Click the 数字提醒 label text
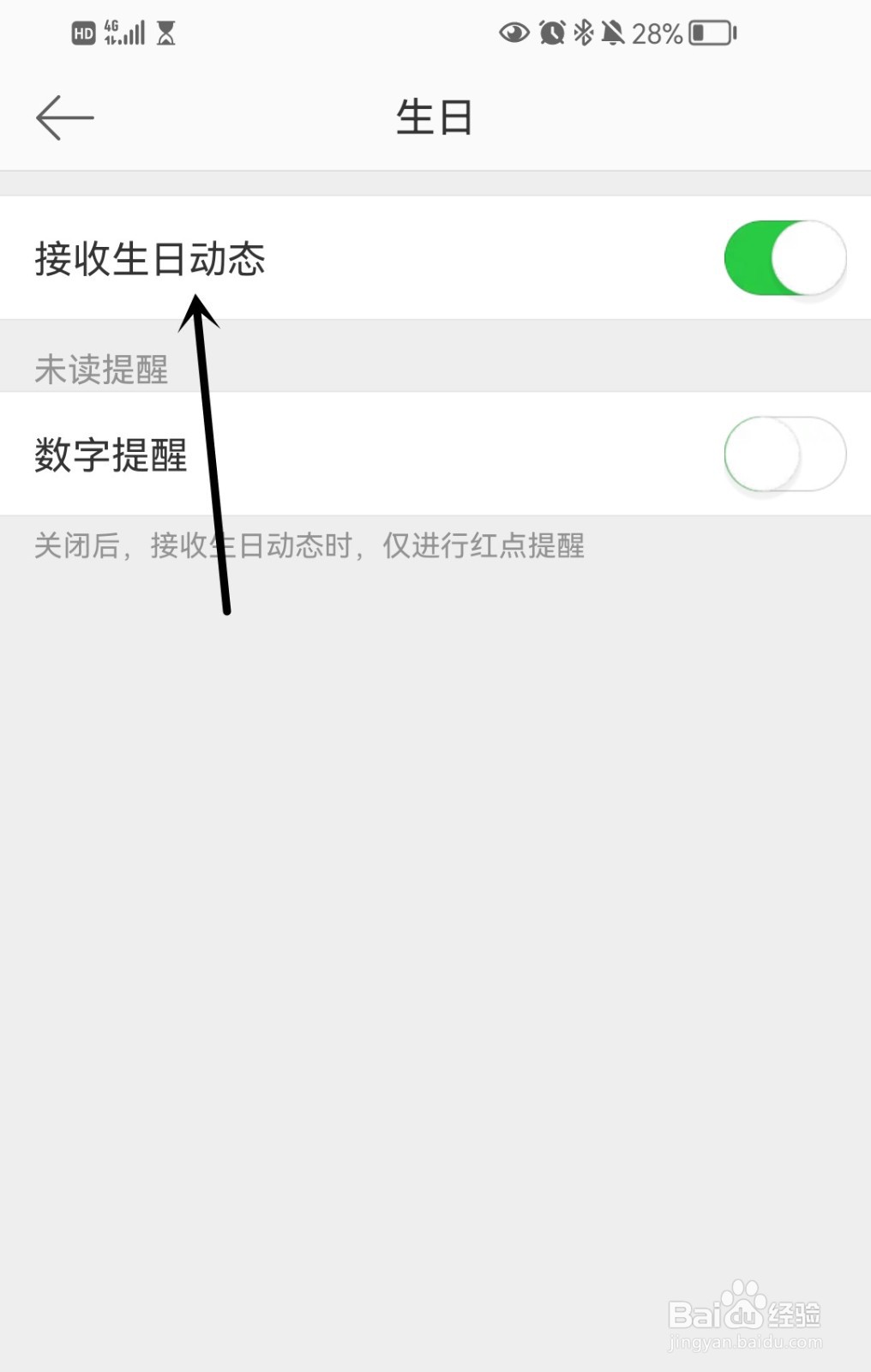This screenshot has width=871, height=1372. [x=111, y=455]
